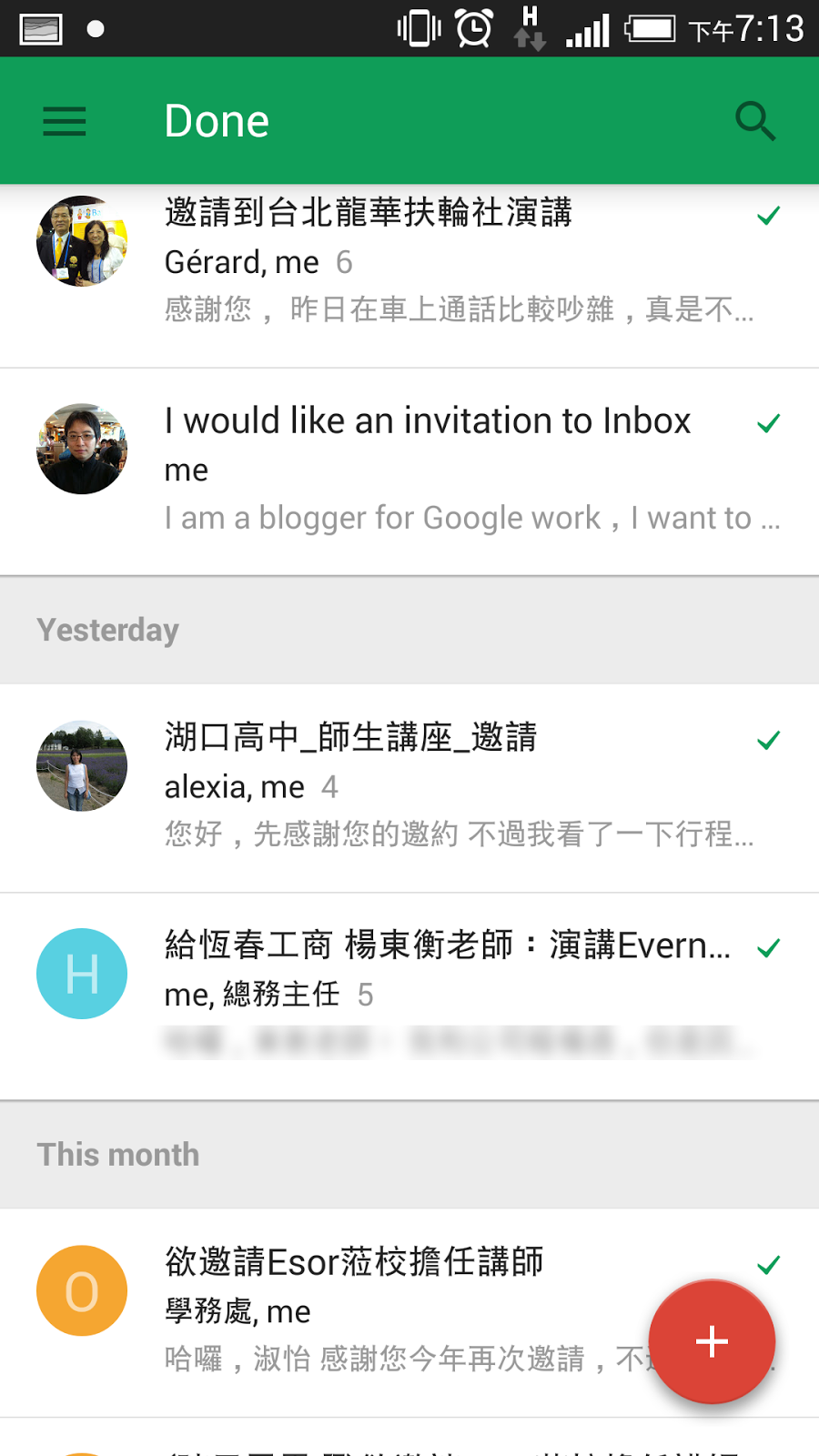The image size is (819, 1456).
Task: Toggle done checkmark on 邀請到台北龍華扶輪社演講
Action: click(x=769, y=215)
